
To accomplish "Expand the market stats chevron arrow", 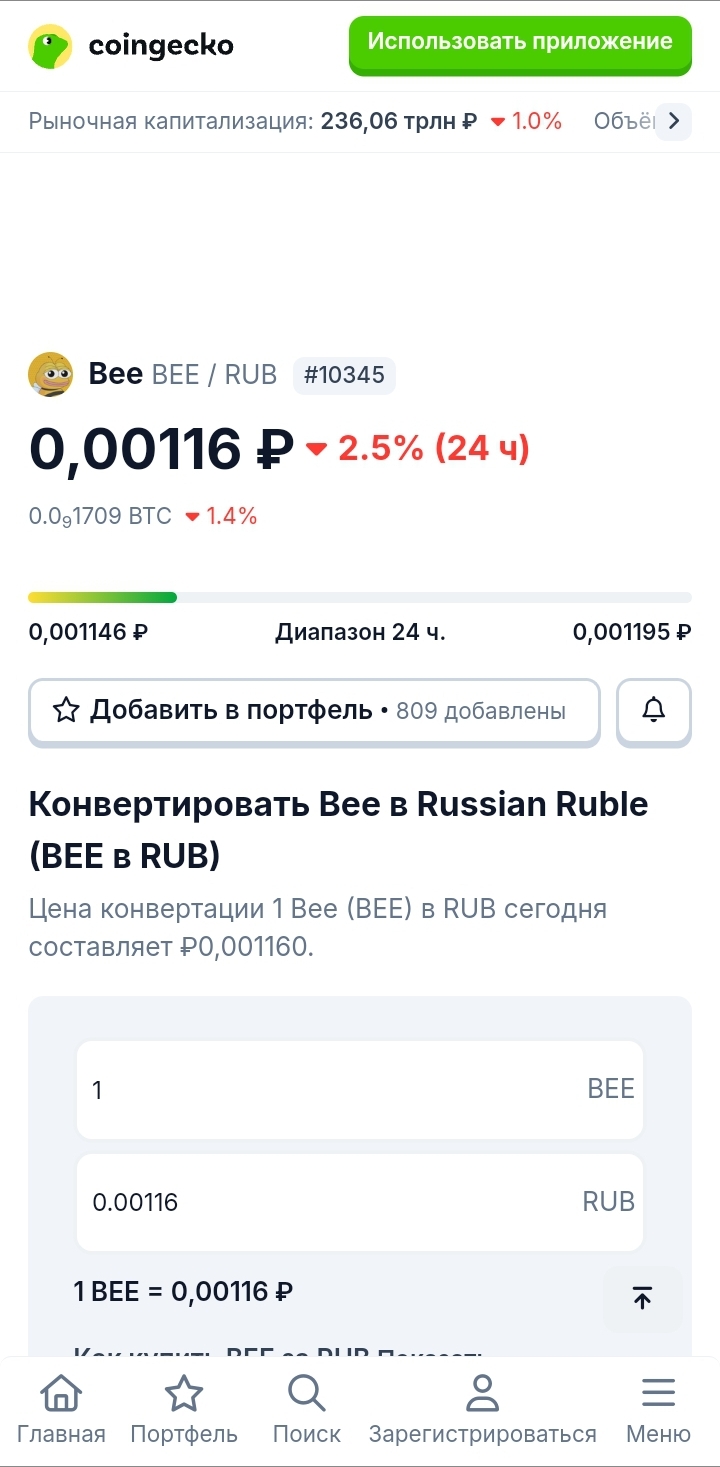I will [673, 122].
